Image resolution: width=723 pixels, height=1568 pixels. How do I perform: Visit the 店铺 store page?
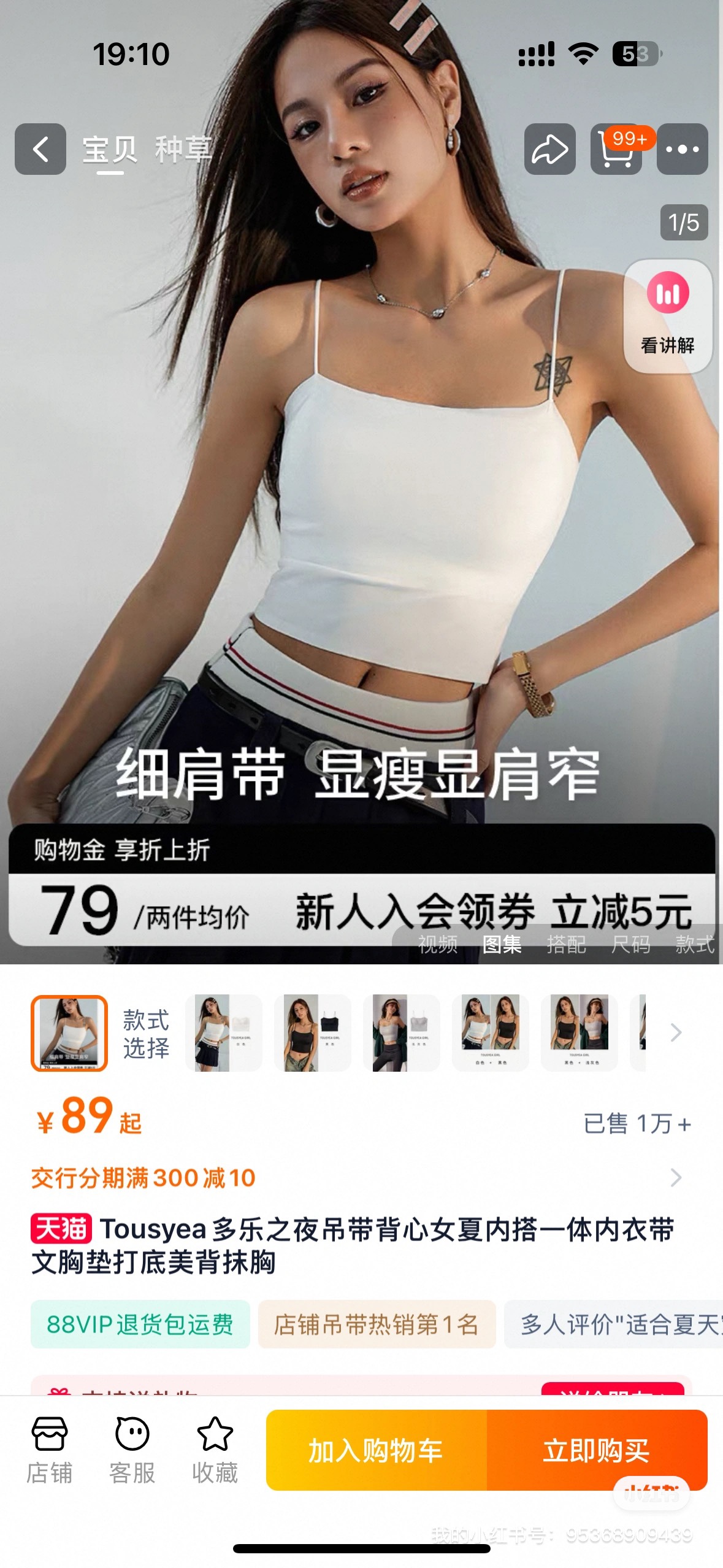[x=50, y=1450]
